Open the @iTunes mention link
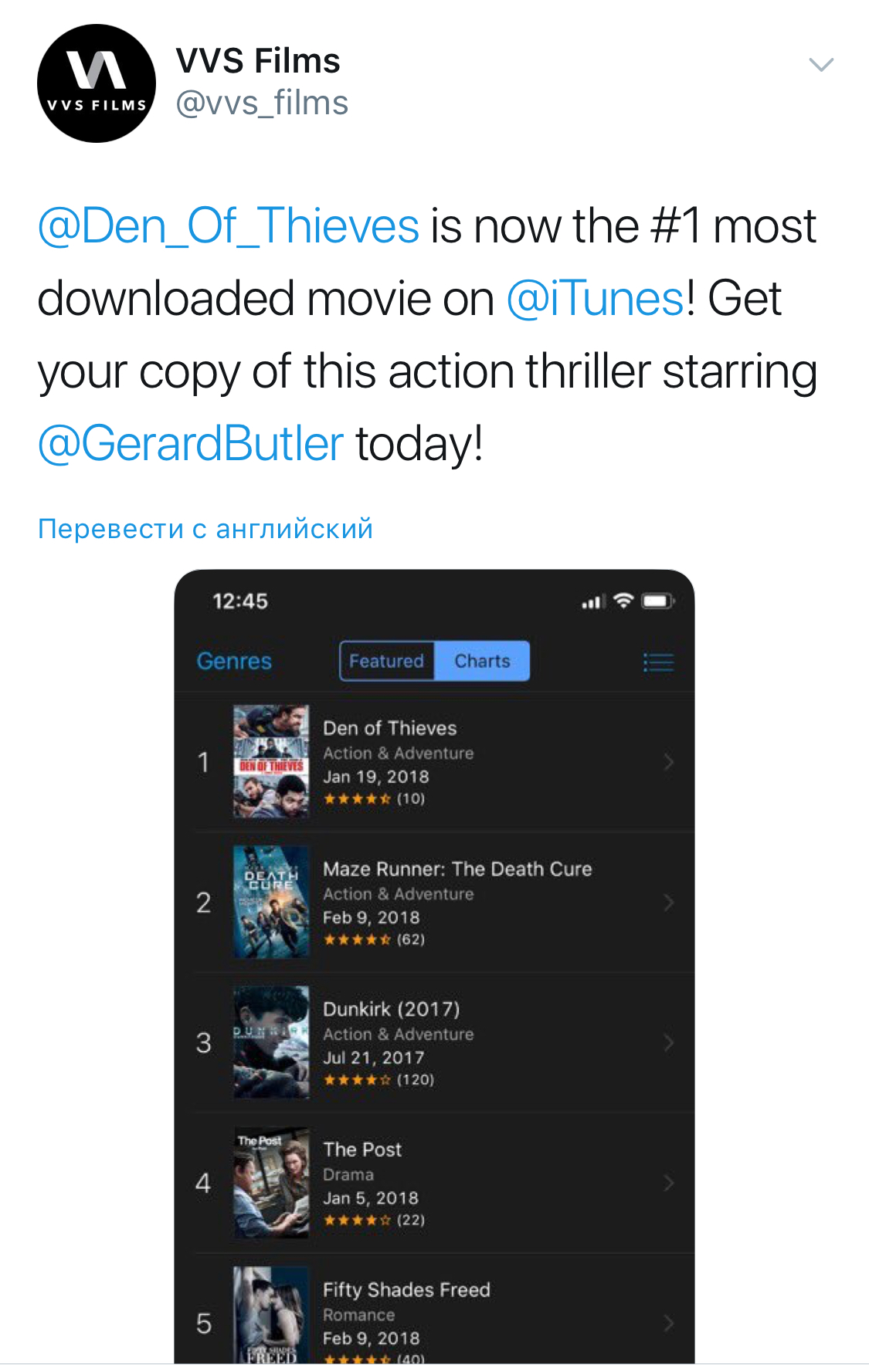 click(595, 299)
